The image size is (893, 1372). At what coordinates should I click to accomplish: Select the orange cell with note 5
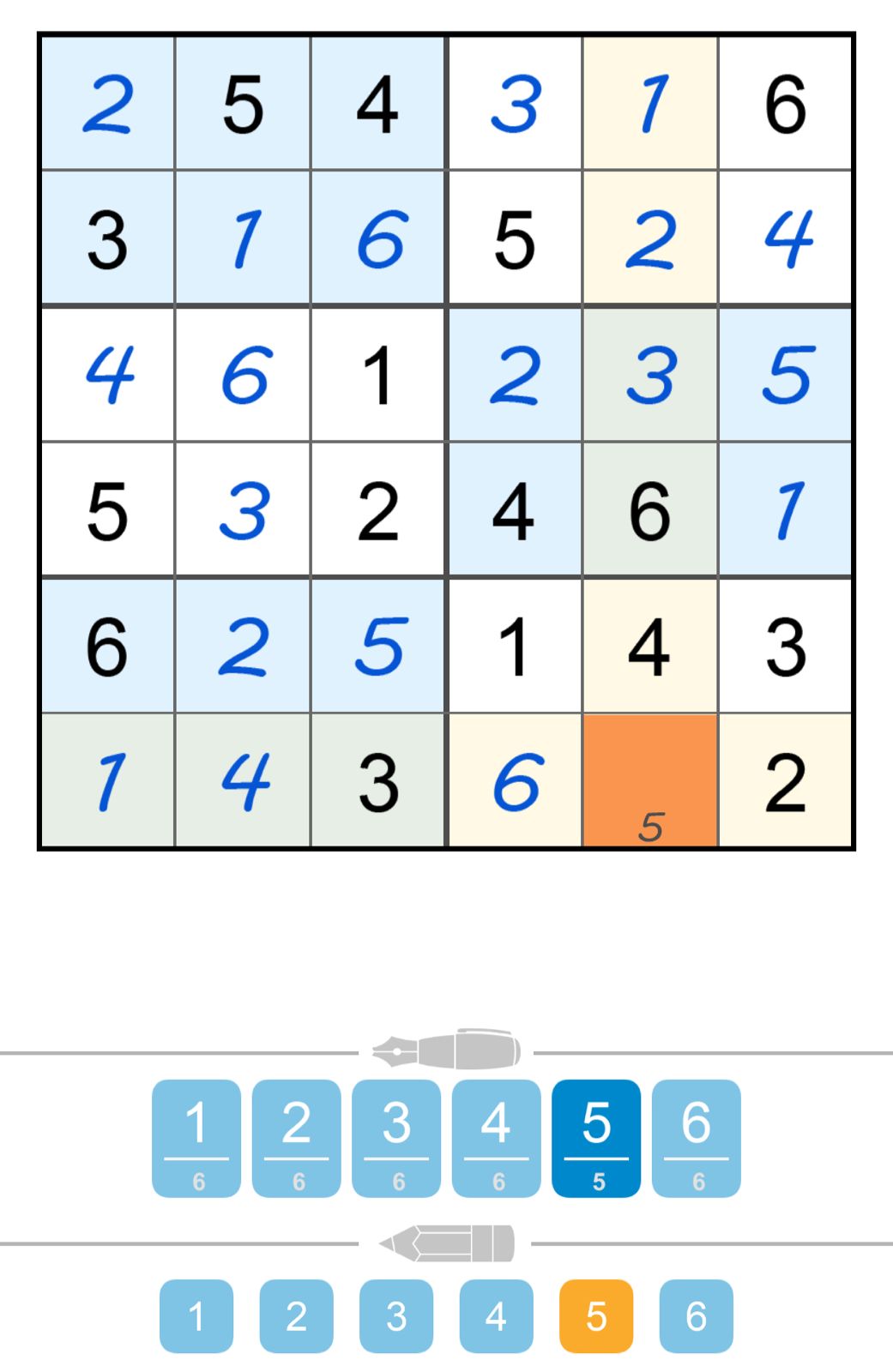point(650,780)
